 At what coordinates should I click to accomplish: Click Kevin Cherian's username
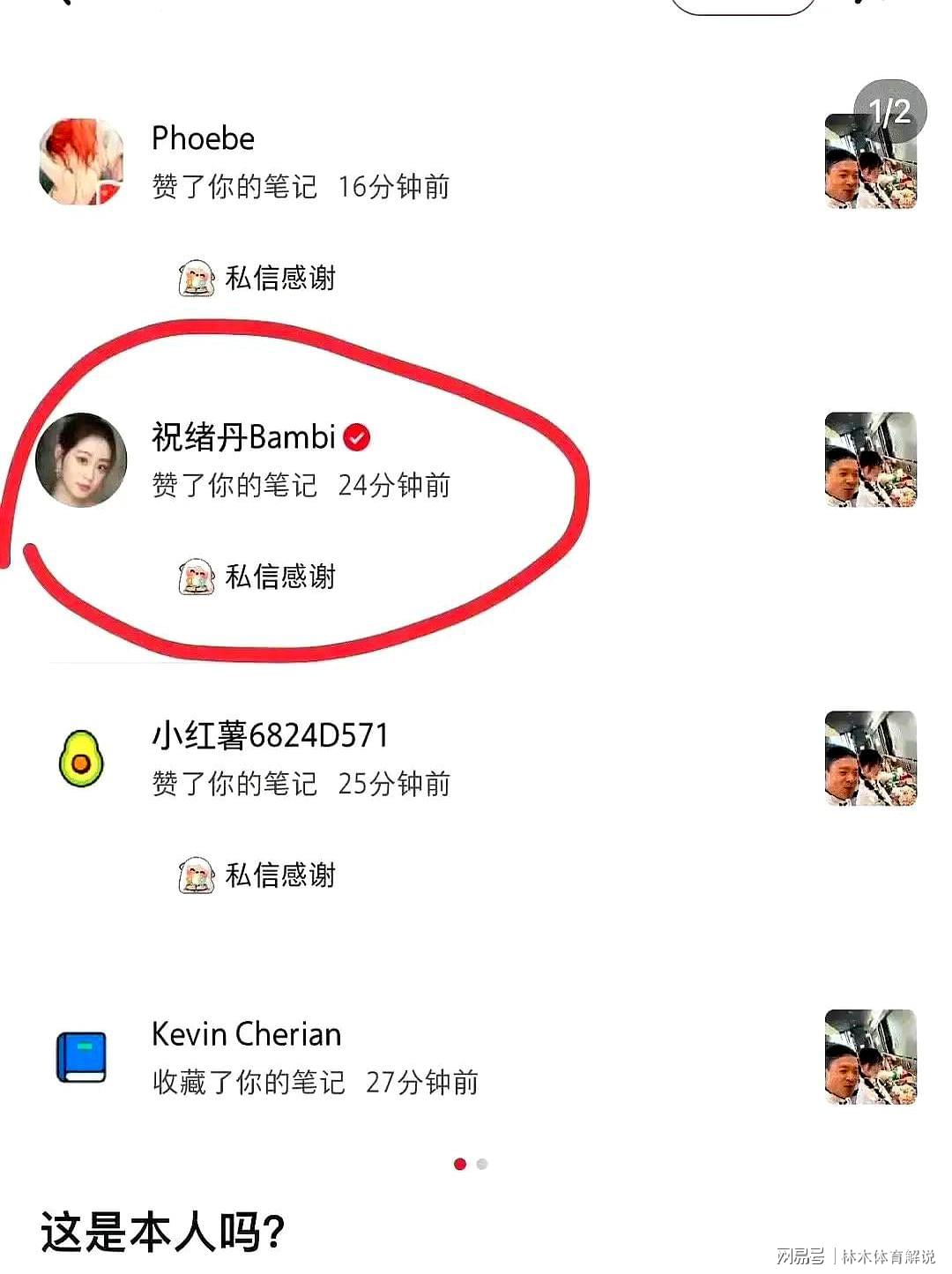(245, 1034)
